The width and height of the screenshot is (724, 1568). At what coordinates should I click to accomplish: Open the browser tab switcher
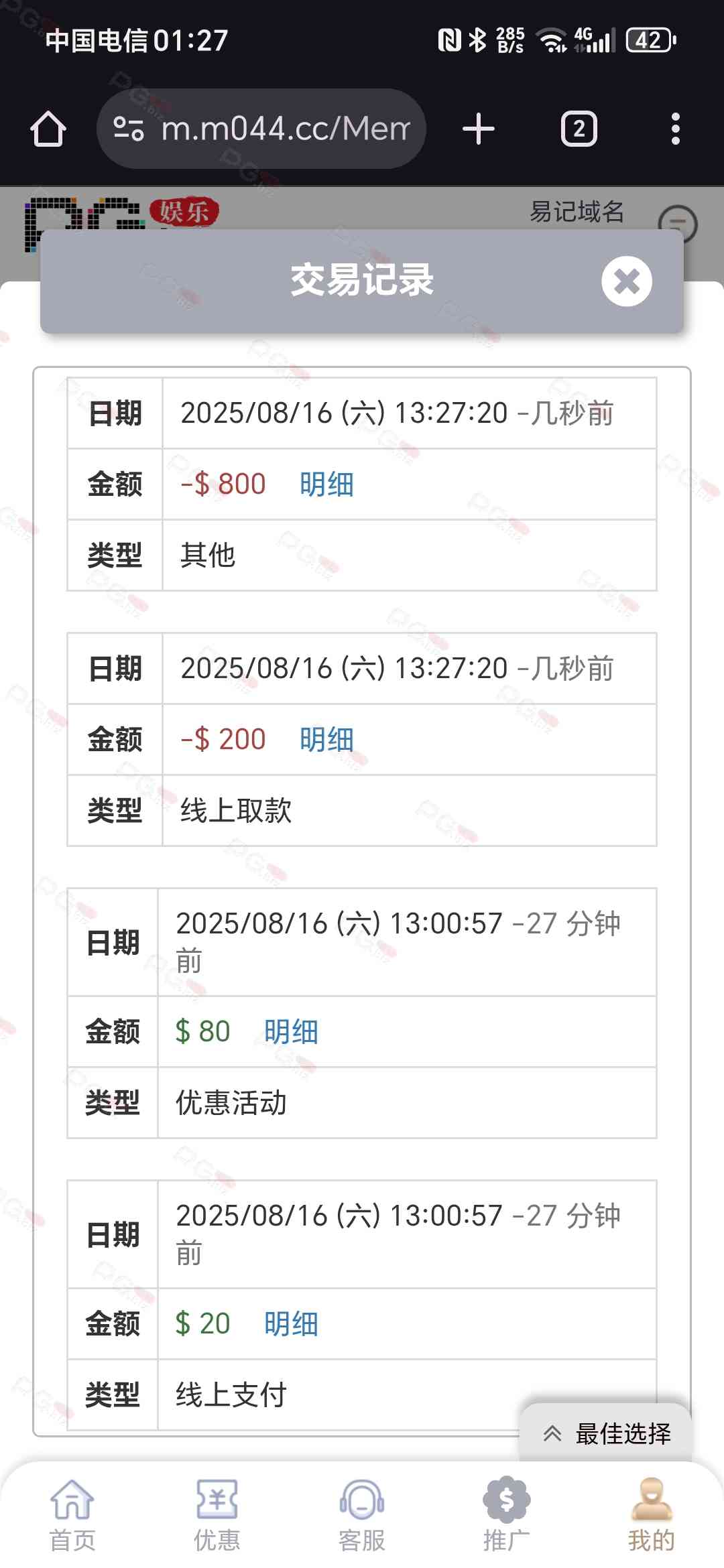click(x=579, y=129)
